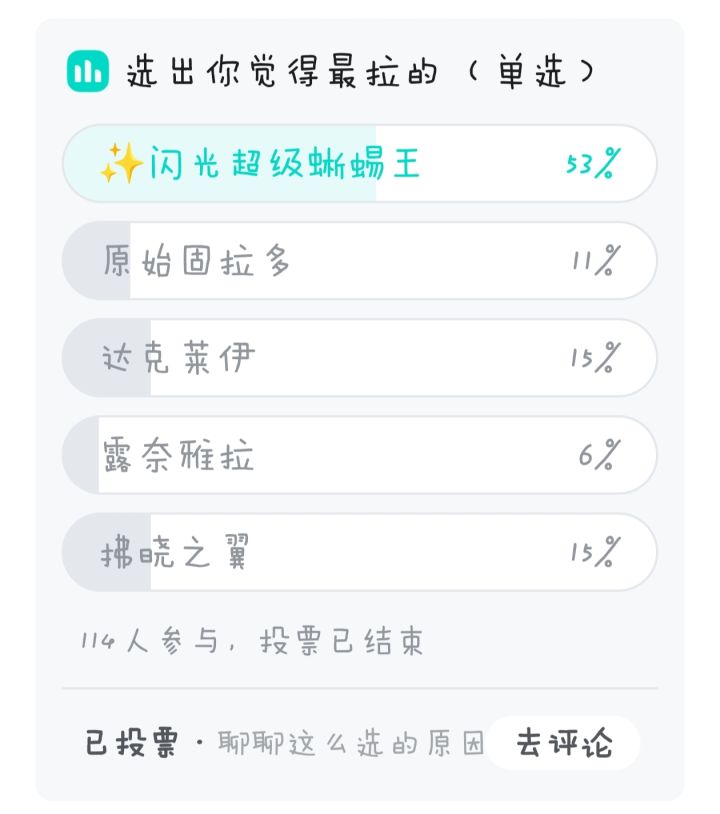
Task: Click the 去评论 button
Action: (x=565, y=744)
